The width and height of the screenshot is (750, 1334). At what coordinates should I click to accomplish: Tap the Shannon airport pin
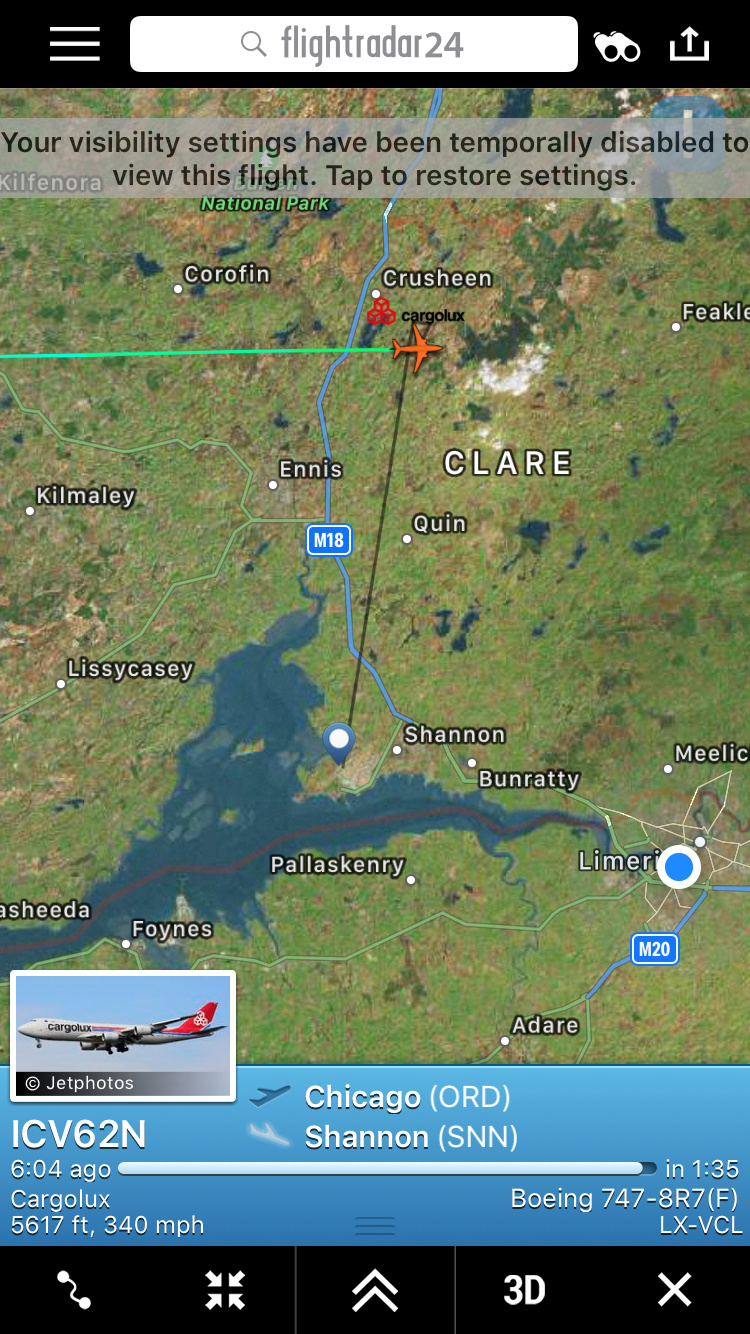tap(339, 742)
